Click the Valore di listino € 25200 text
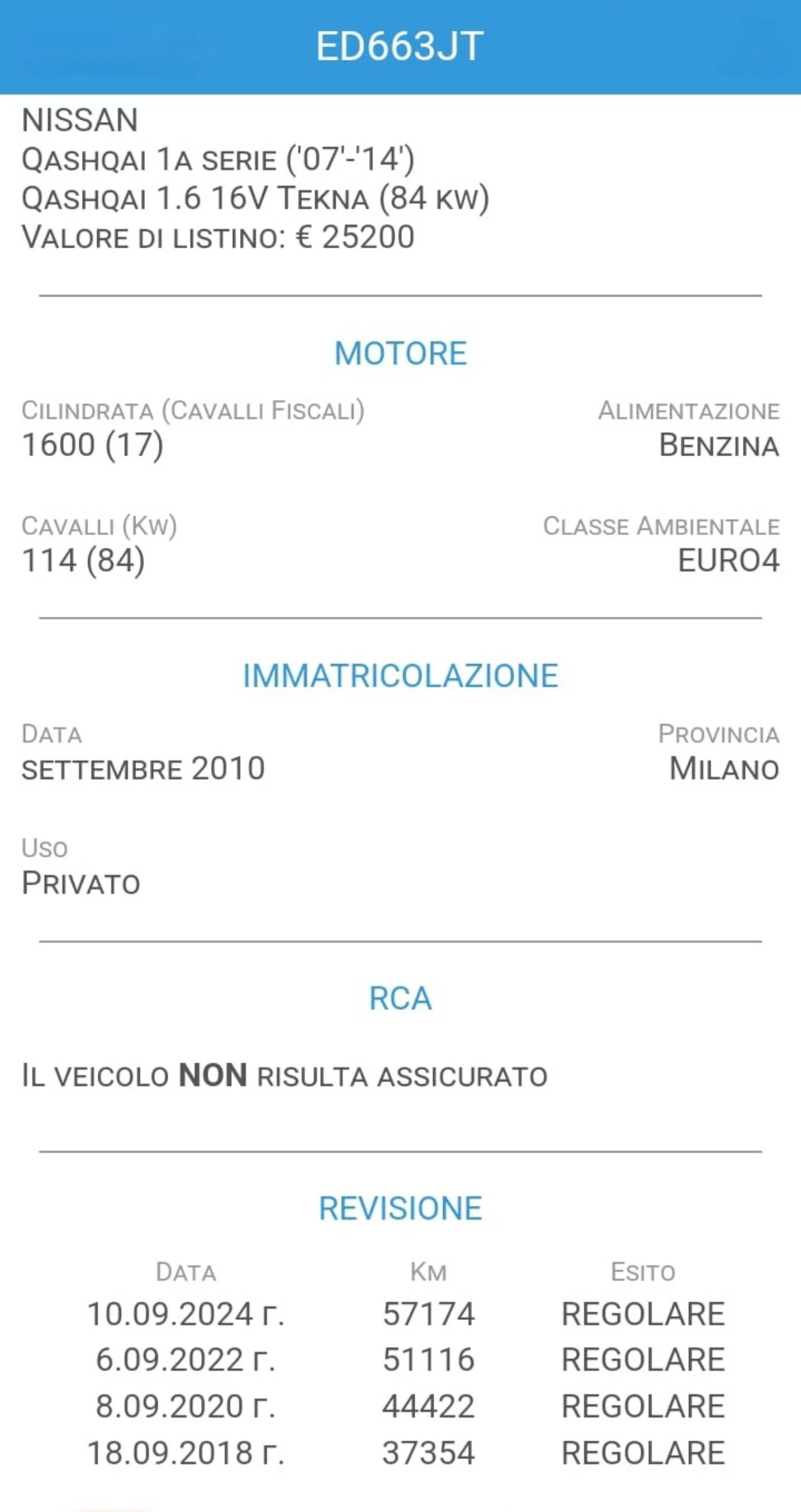801x1512 pixels. pyautogui.click(x=217, y=236)
